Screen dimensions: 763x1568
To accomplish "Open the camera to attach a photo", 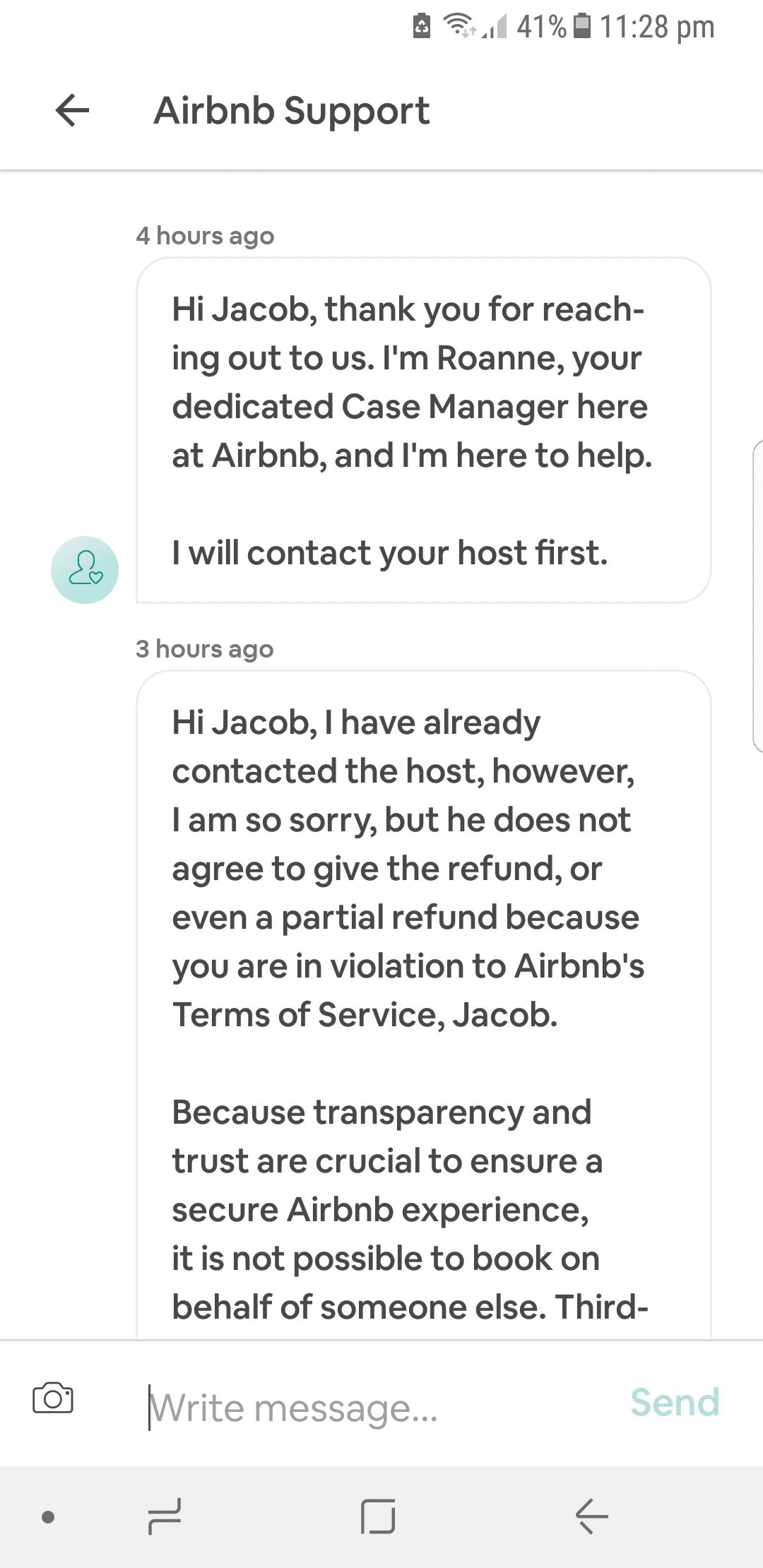I will pos(53,1398).
